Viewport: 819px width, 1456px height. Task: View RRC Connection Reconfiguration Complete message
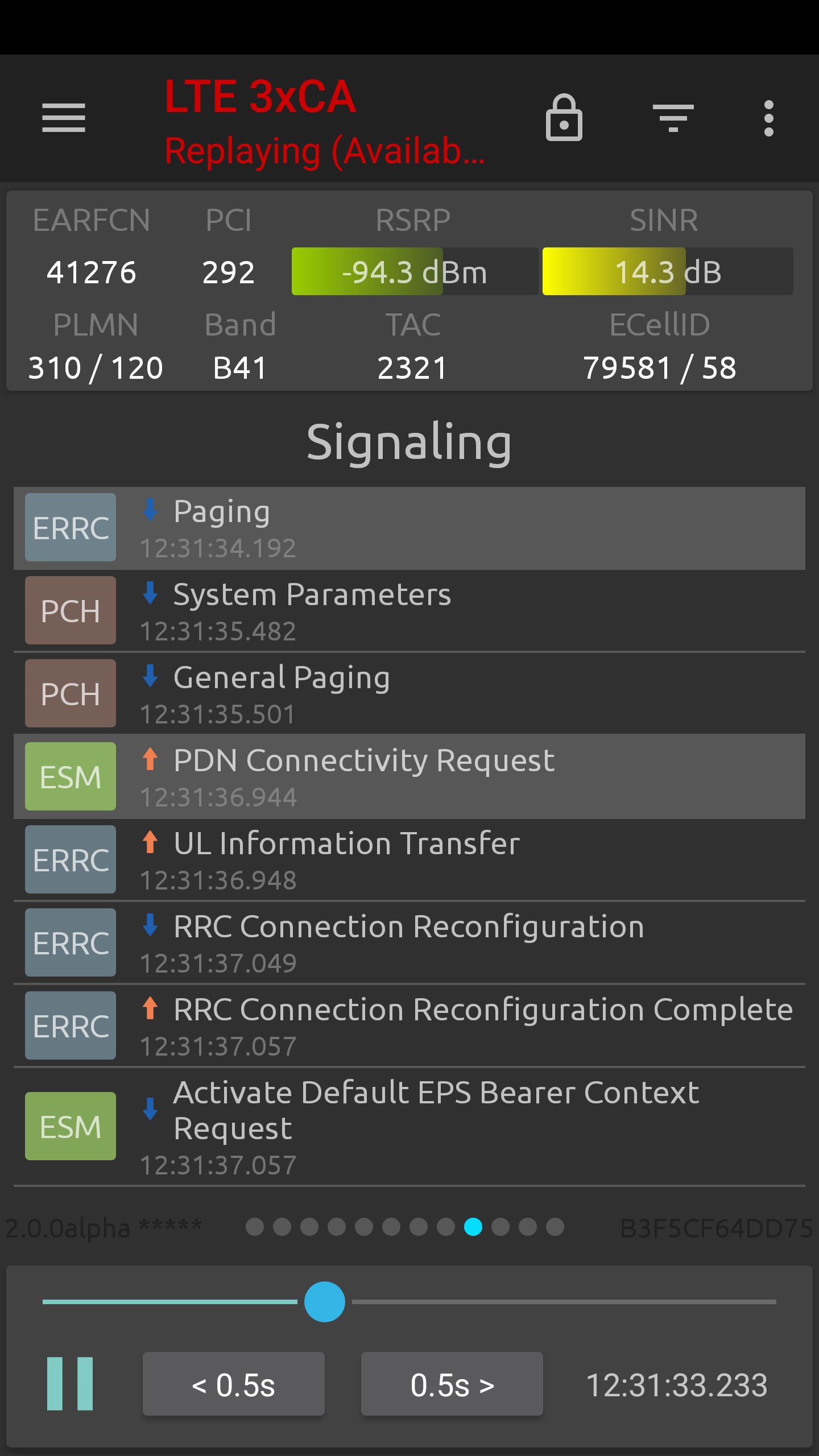pos(409,1026)
